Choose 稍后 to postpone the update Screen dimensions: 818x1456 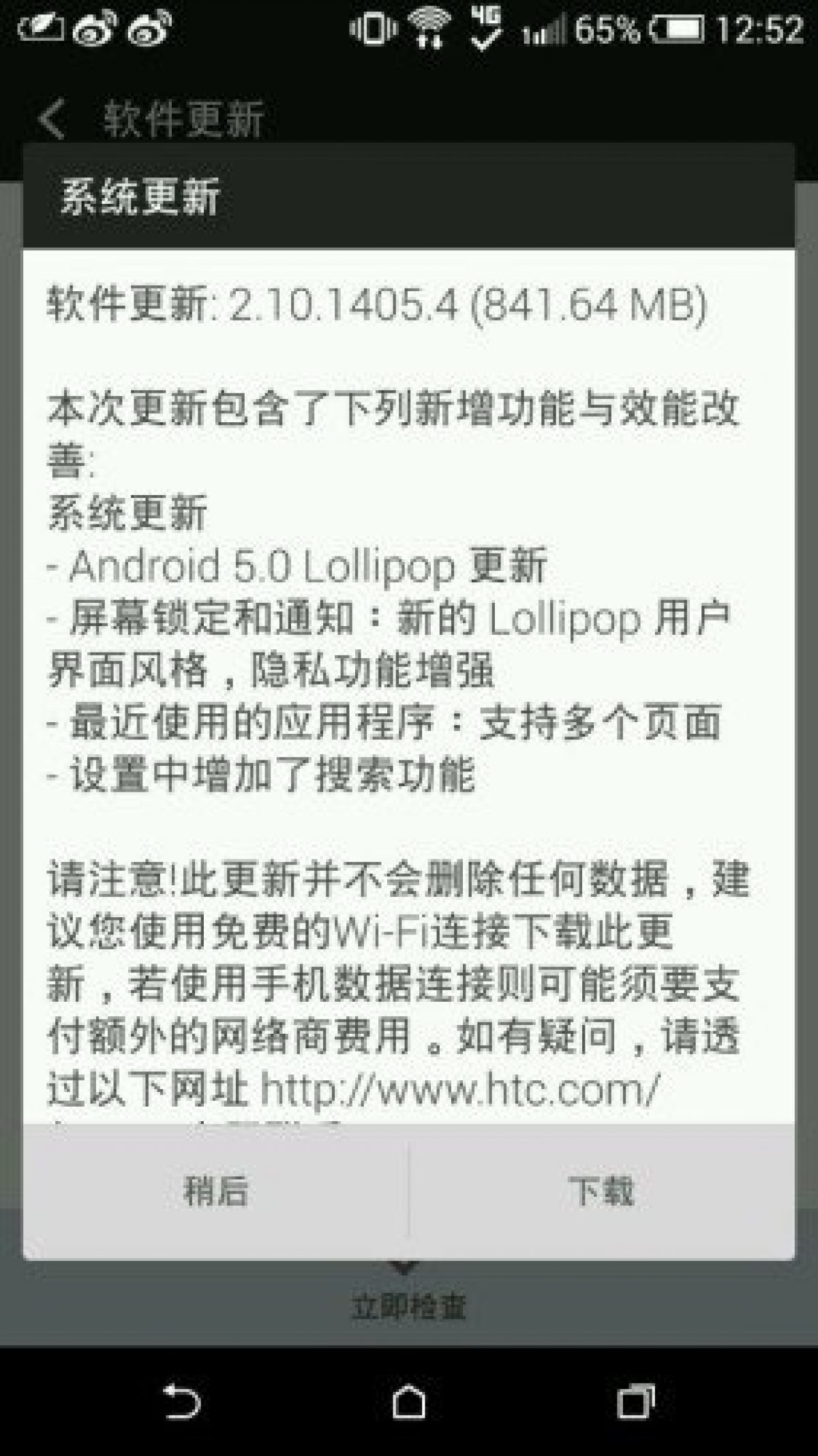pos(215,1191)
